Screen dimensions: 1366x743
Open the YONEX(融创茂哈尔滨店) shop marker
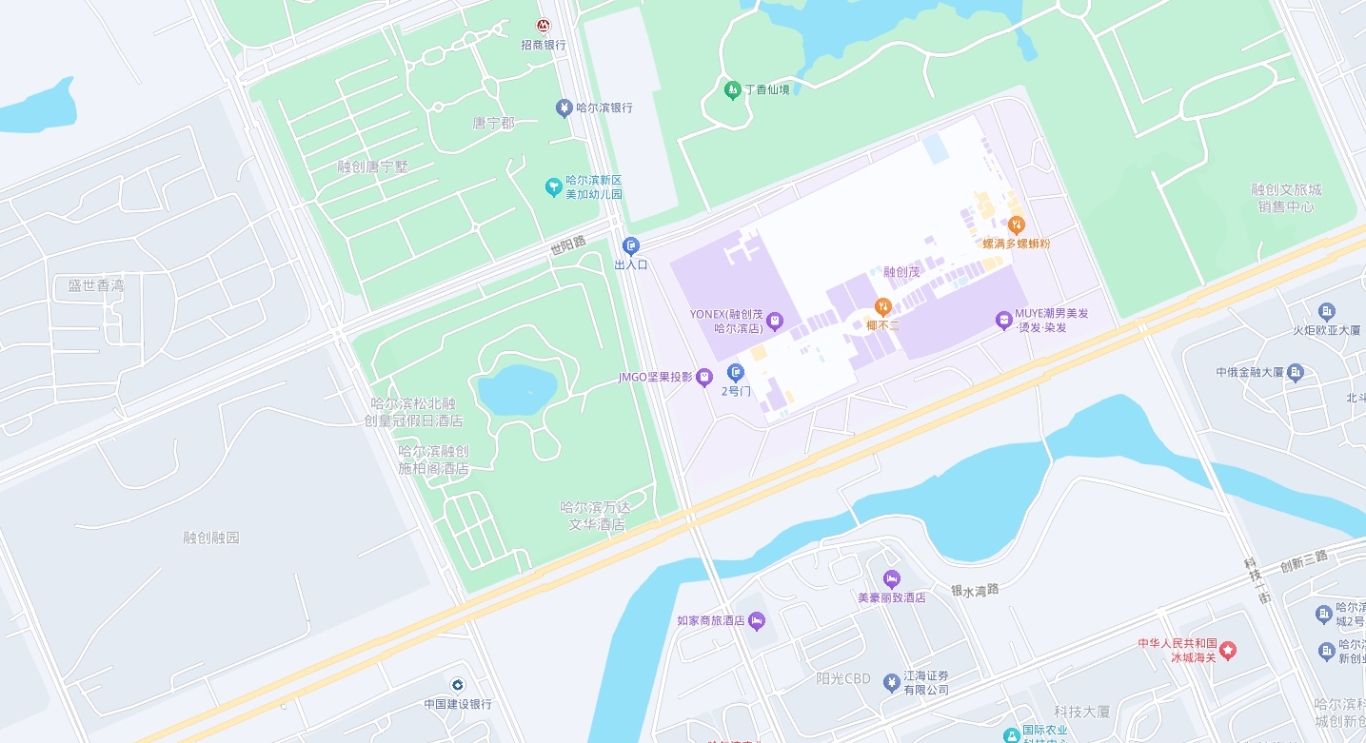coord(774,321)
